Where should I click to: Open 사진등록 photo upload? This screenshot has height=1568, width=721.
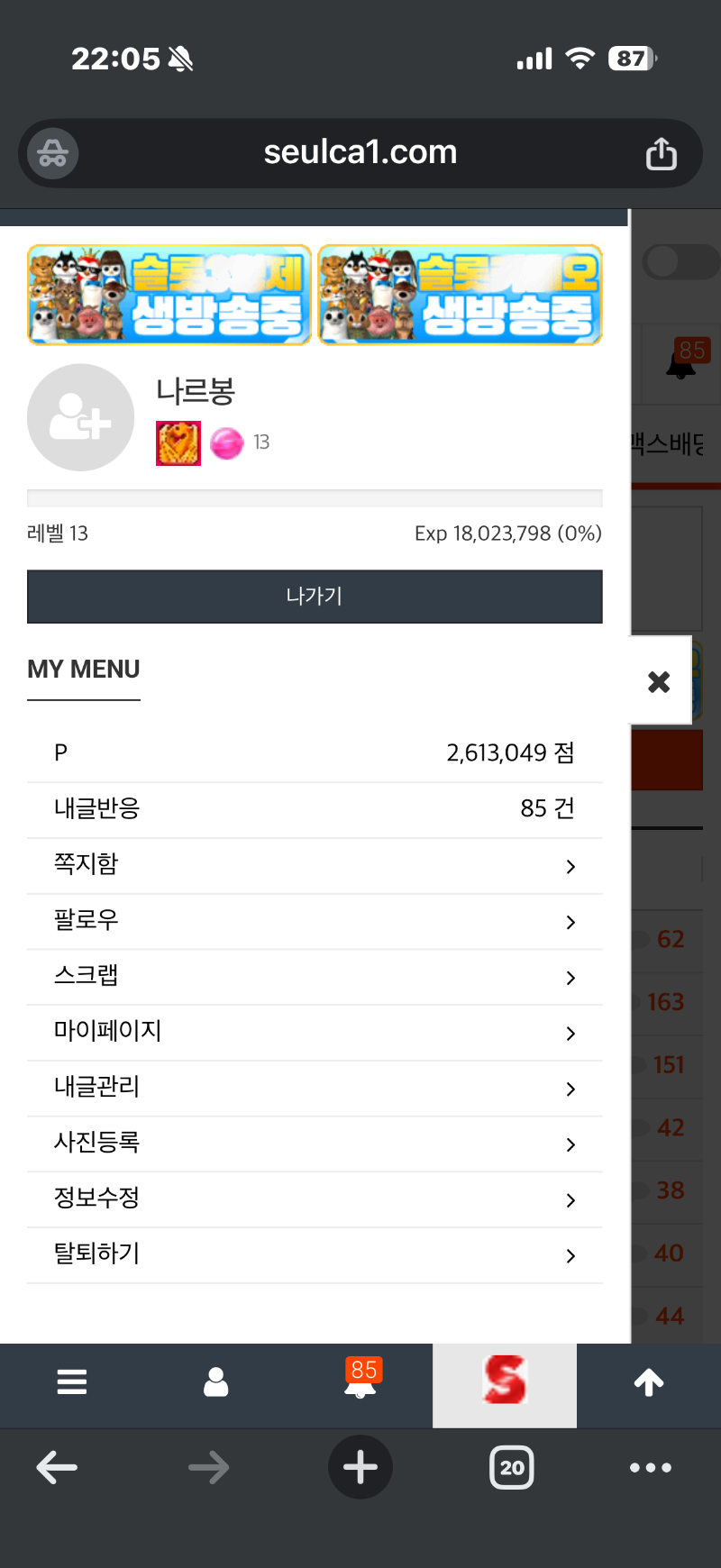pos(315,1144)
